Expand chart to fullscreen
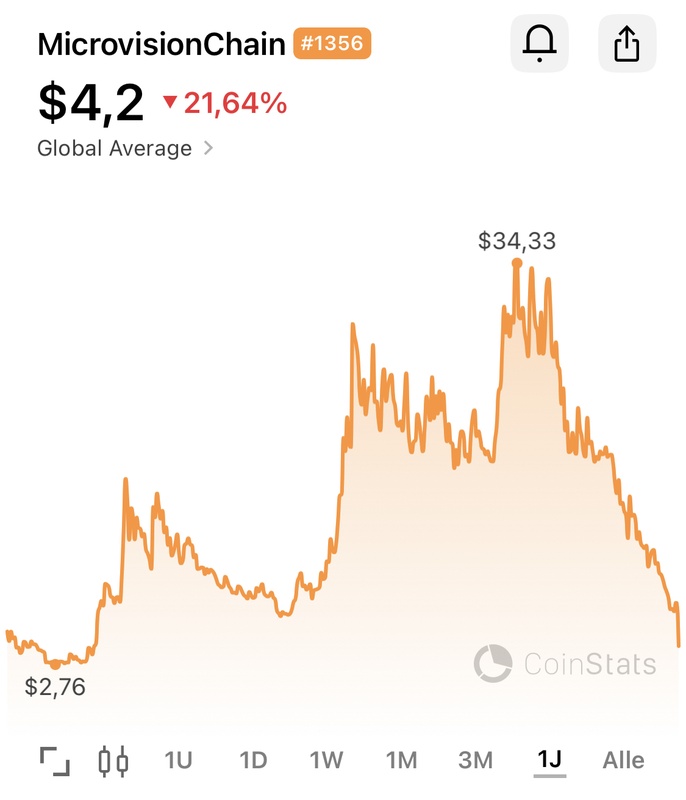 55,760
